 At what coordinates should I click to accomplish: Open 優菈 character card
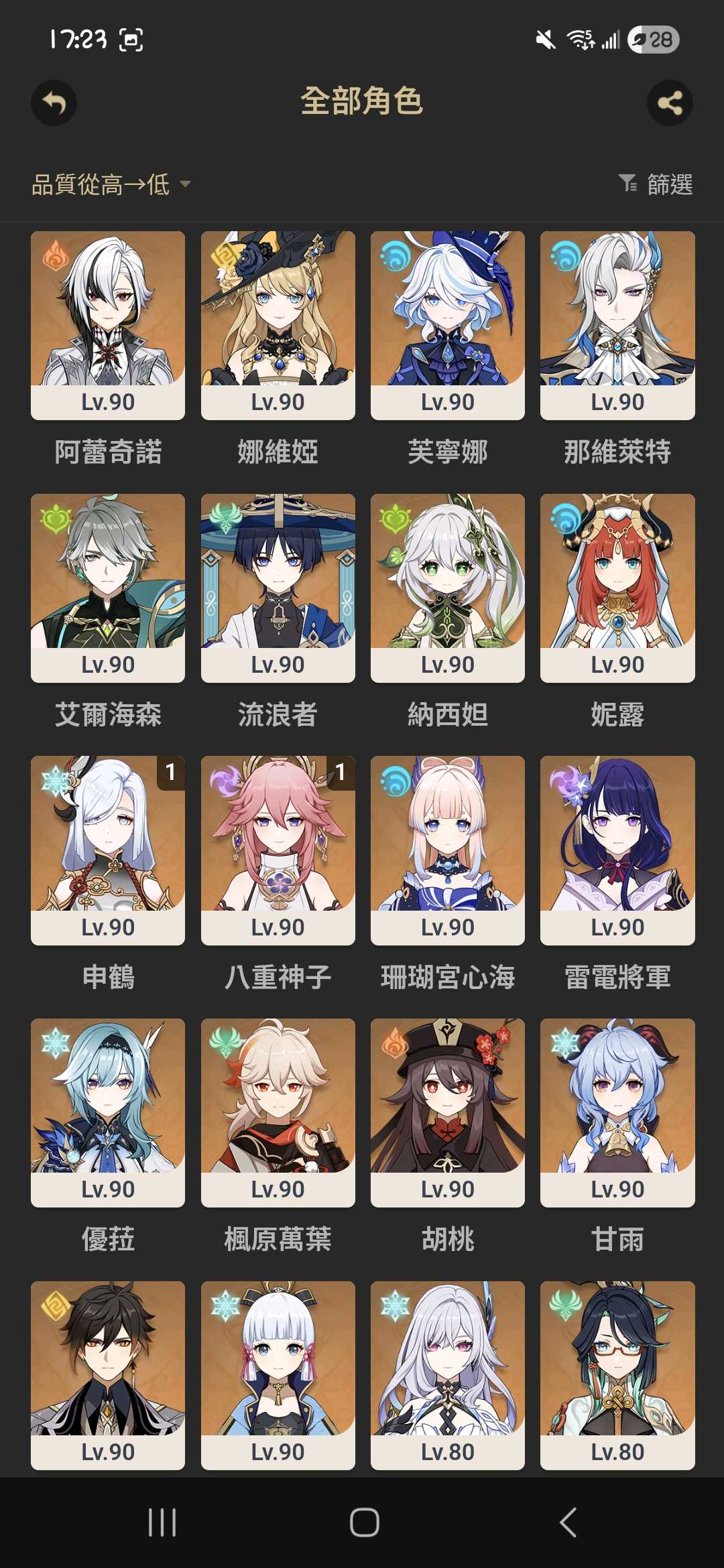coord(108,1112)
